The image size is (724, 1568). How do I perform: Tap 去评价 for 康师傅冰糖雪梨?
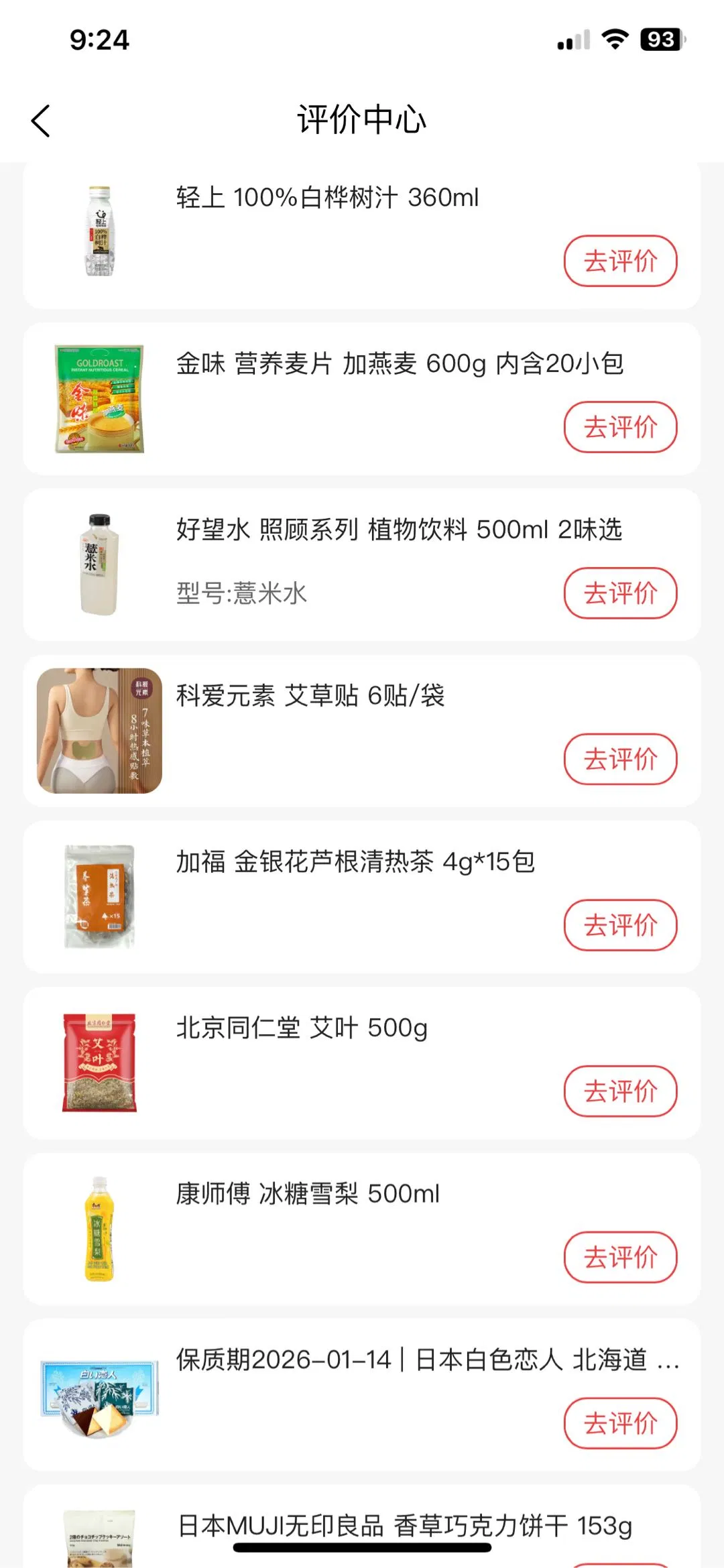pos(620,1257)
